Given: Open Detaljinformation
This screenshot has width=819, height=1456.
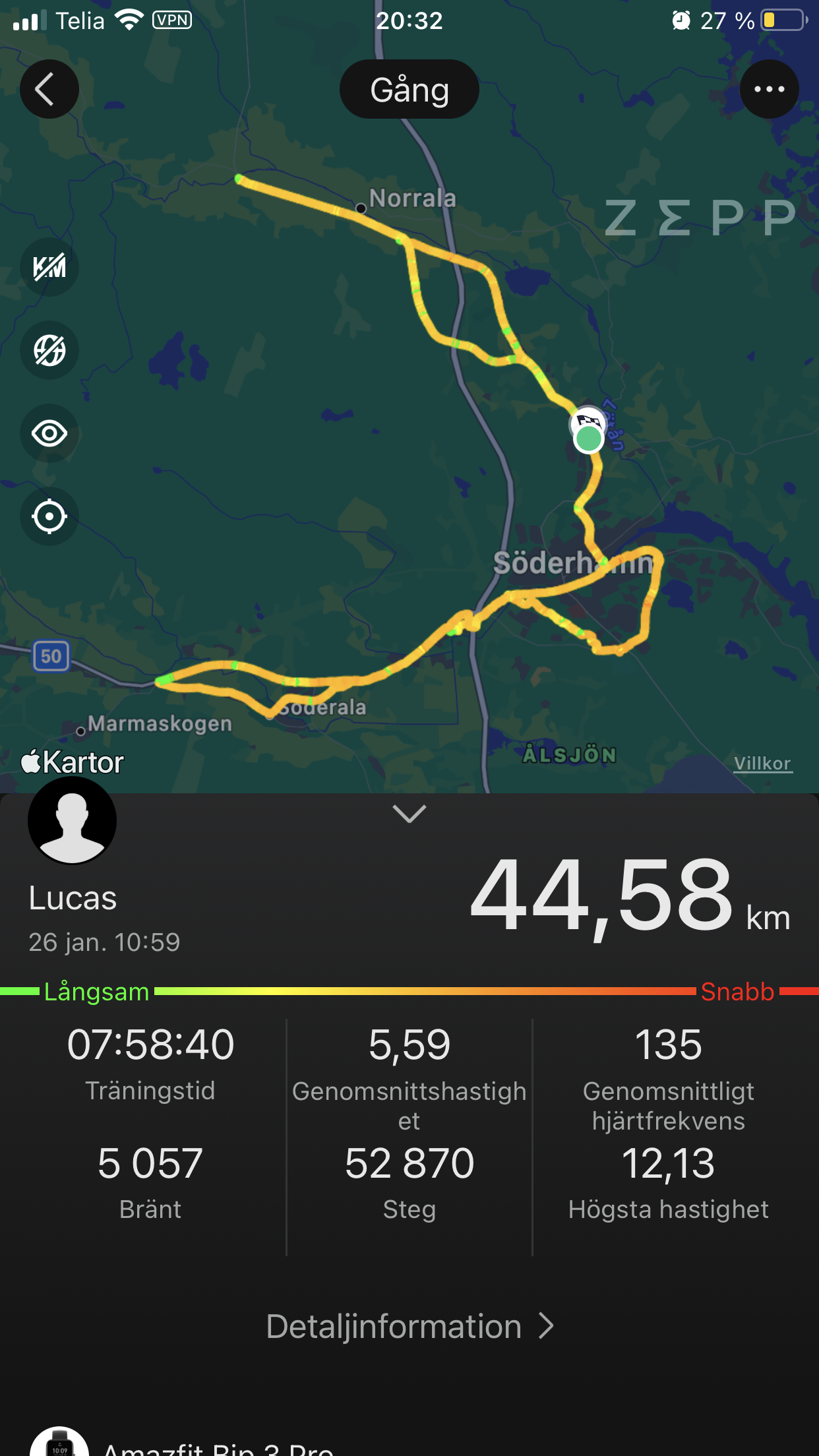Looking at the screenshot, I should (409, 1326).
